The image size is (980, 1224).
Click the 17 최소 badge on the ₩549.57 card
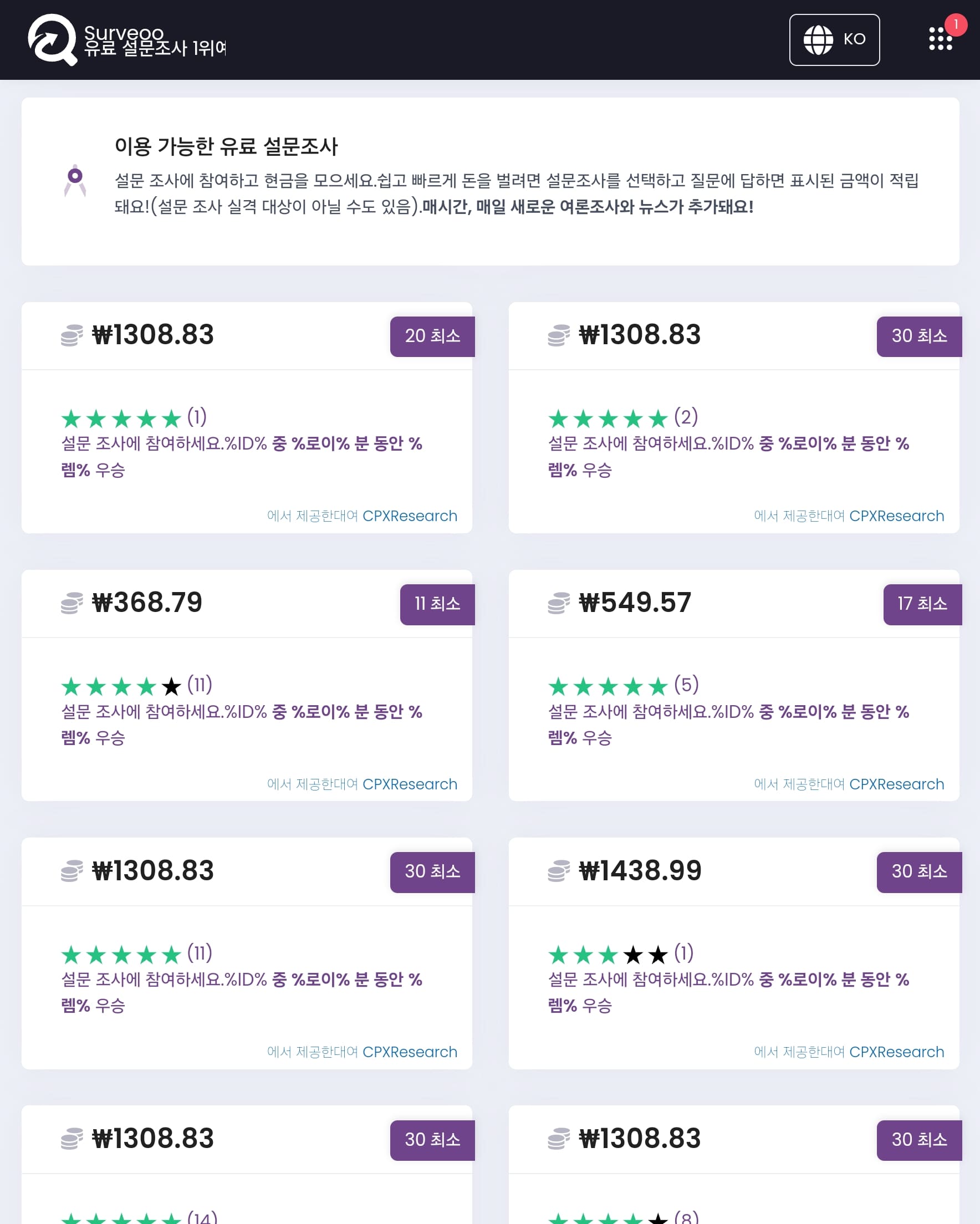click(921, 604)
